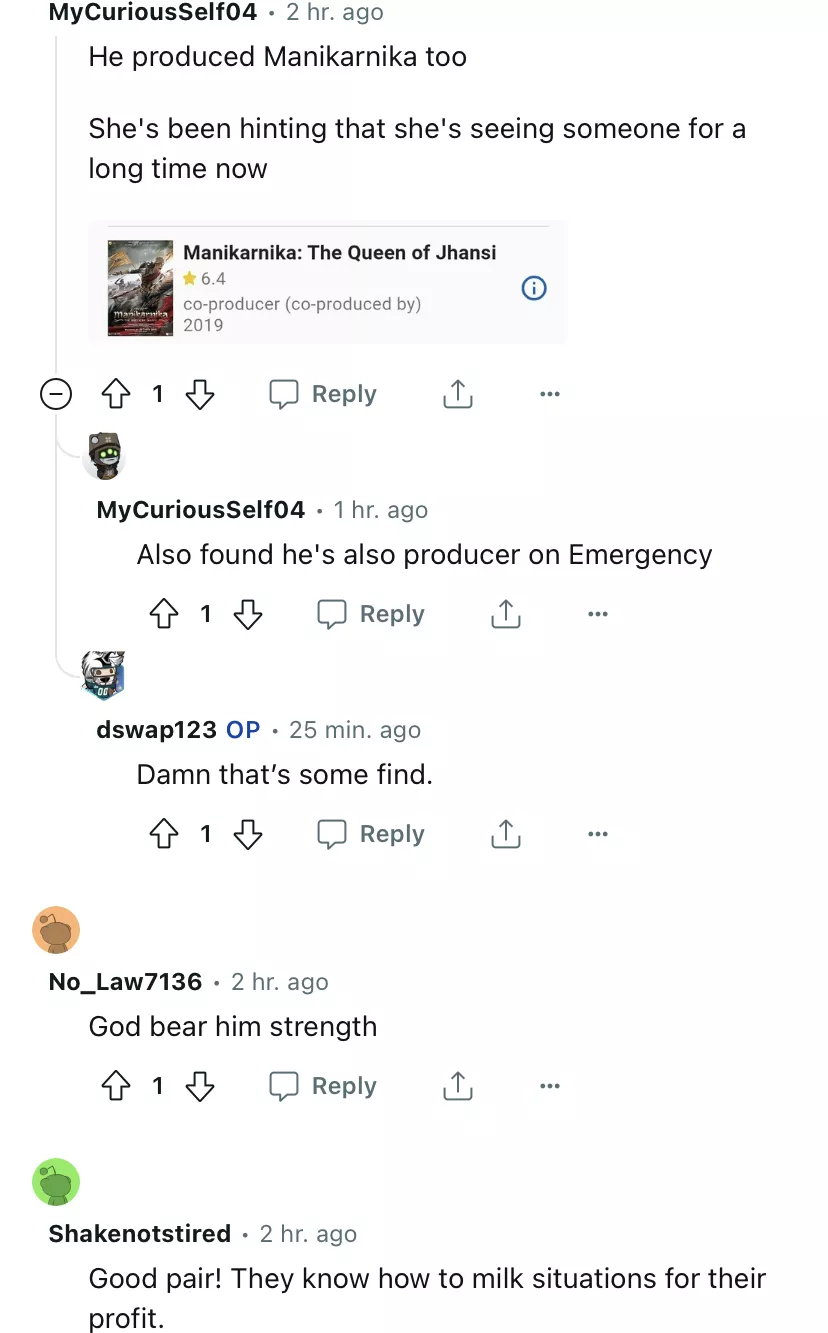The height and width of the screenshot is (1333, 828).
Task: Open overflow menu on 'God bear him strength'
Action: (x=550, y=1087)
